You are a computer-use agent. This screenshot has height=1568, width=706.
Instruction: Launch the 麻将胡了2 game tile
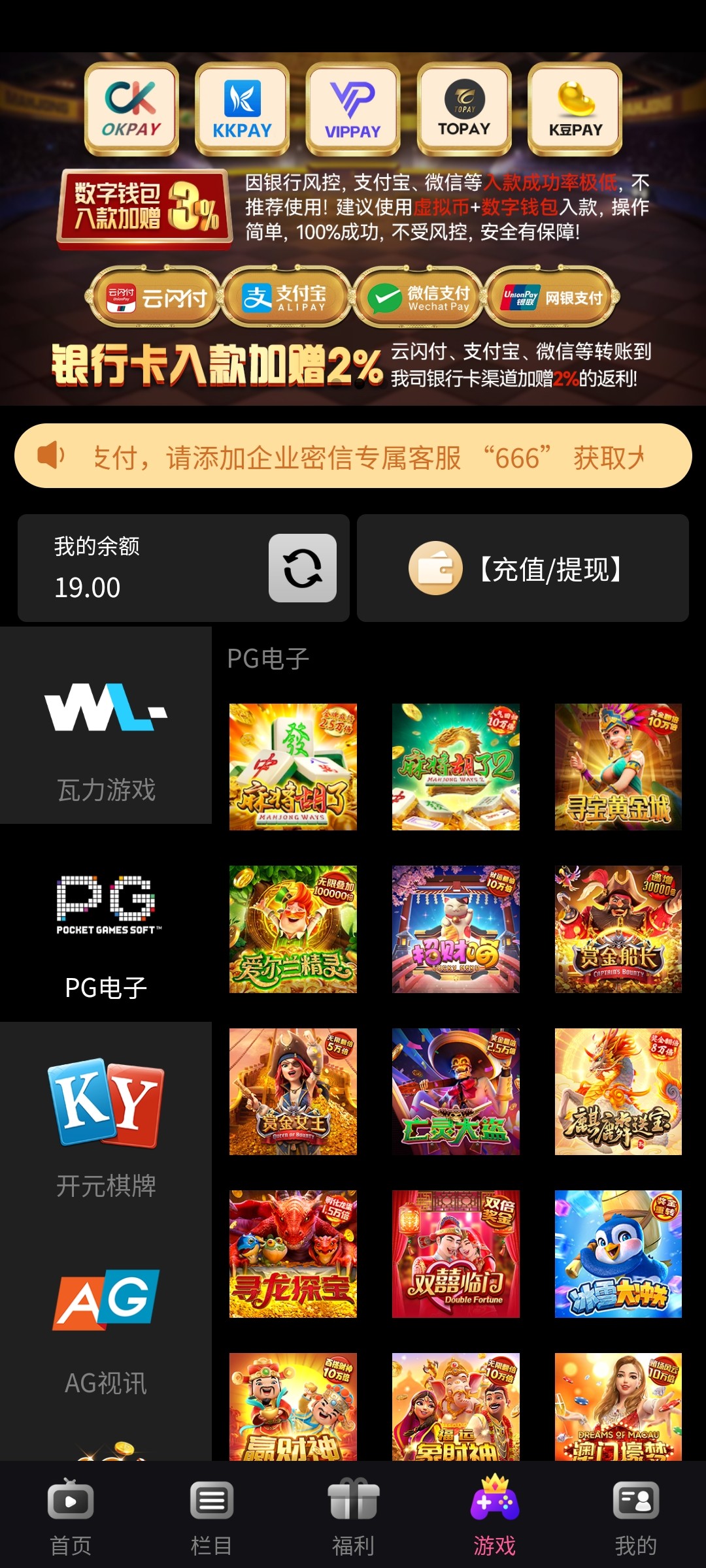456,767
